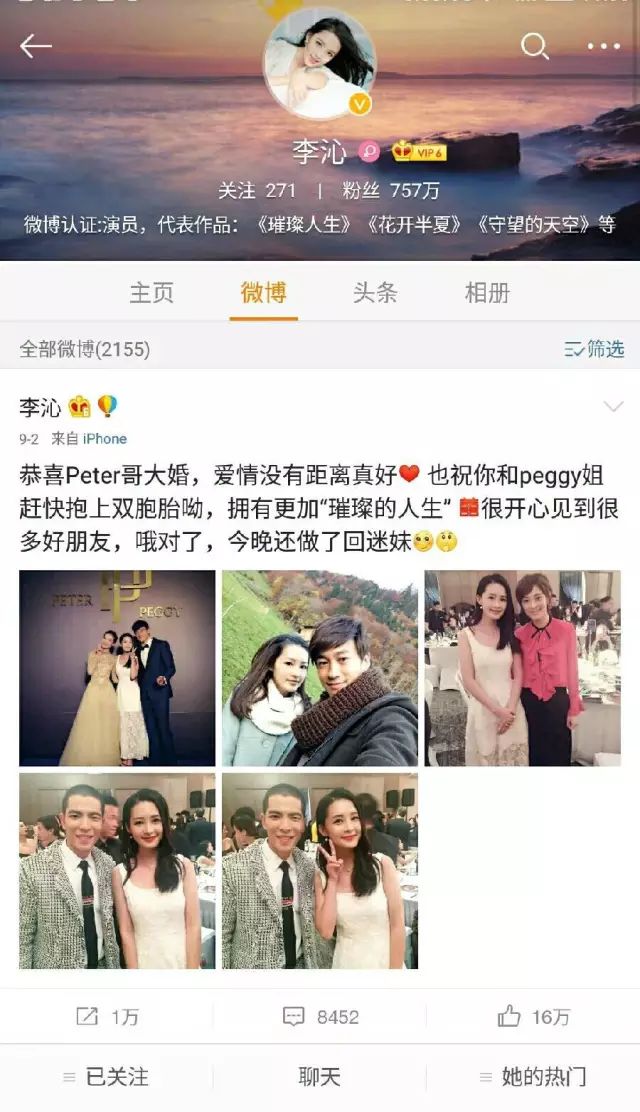Open the 8452 comments
This screenshot has height=1112, width=640.
click(321, 1017)
